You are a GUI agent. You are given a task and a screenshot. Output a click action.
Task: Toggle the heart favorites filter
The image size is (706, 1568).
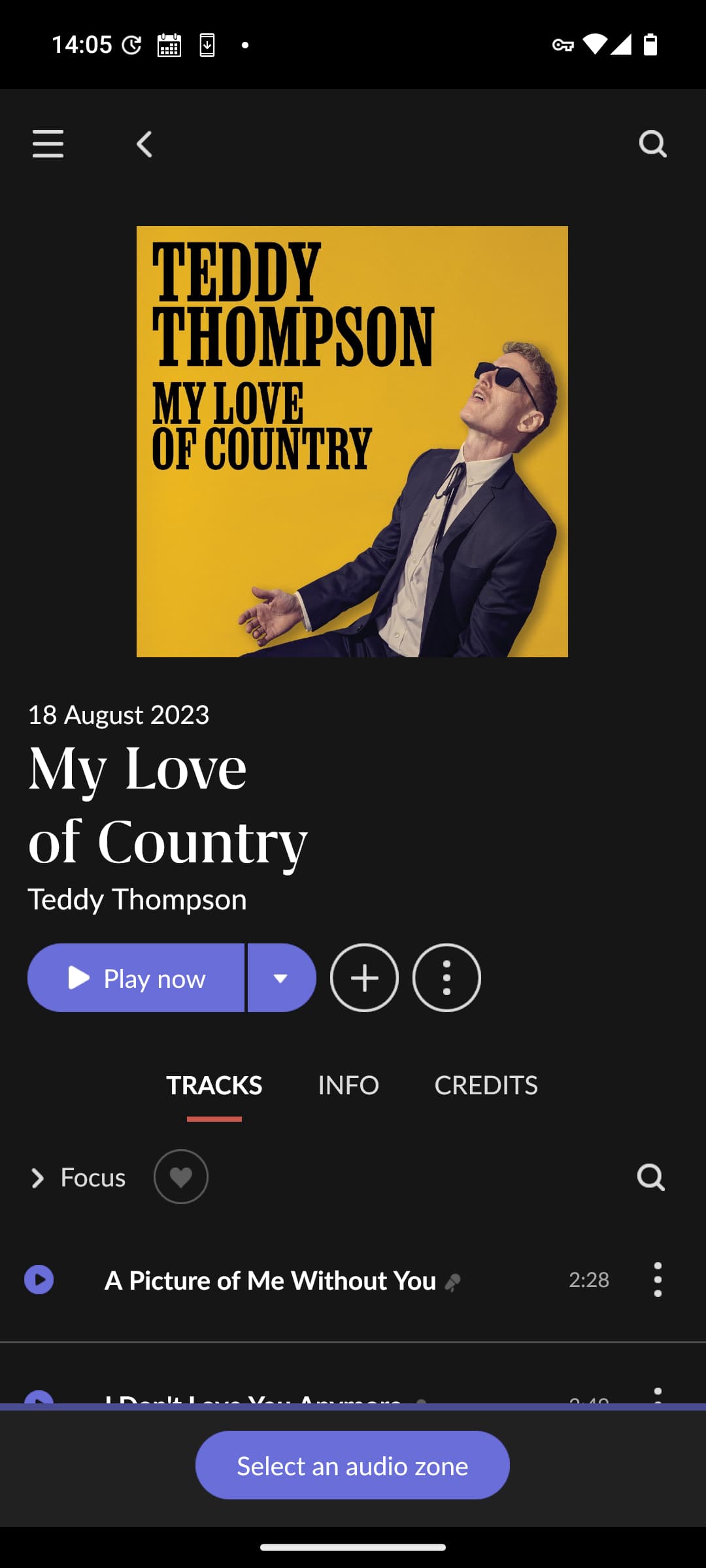pos(181,1177)
